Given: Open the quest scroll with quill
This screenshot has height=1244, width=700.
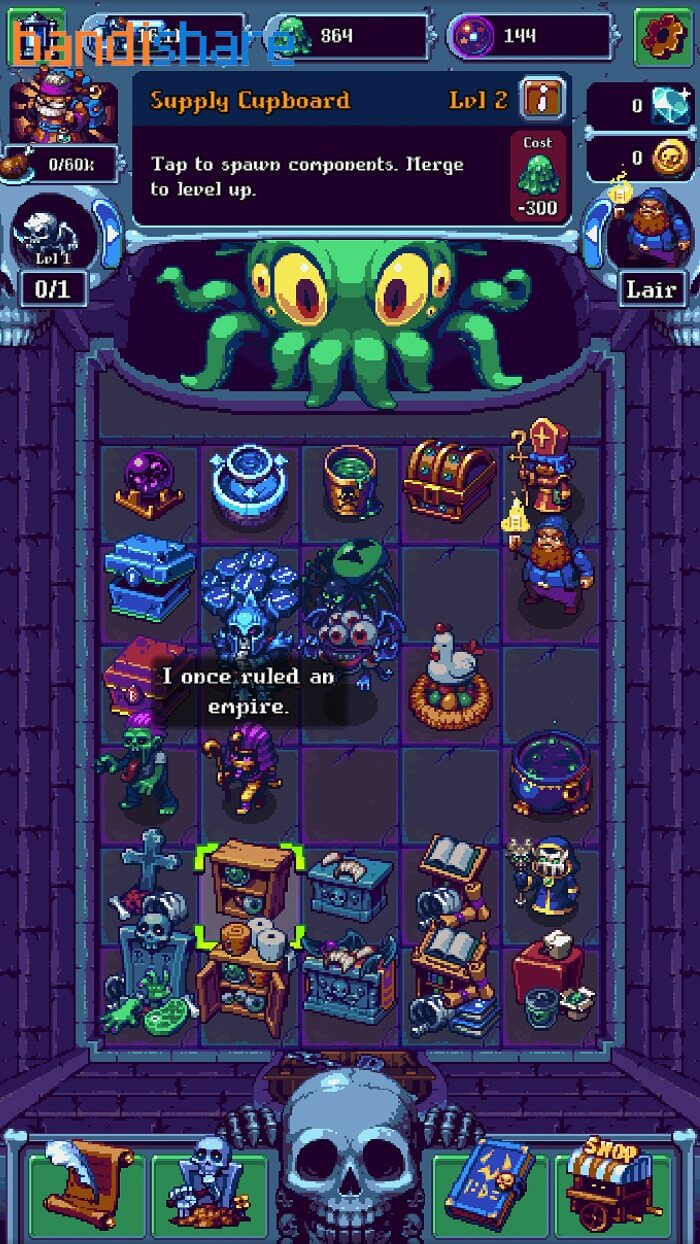Looking at the screenshot, I should (87, 1187).
